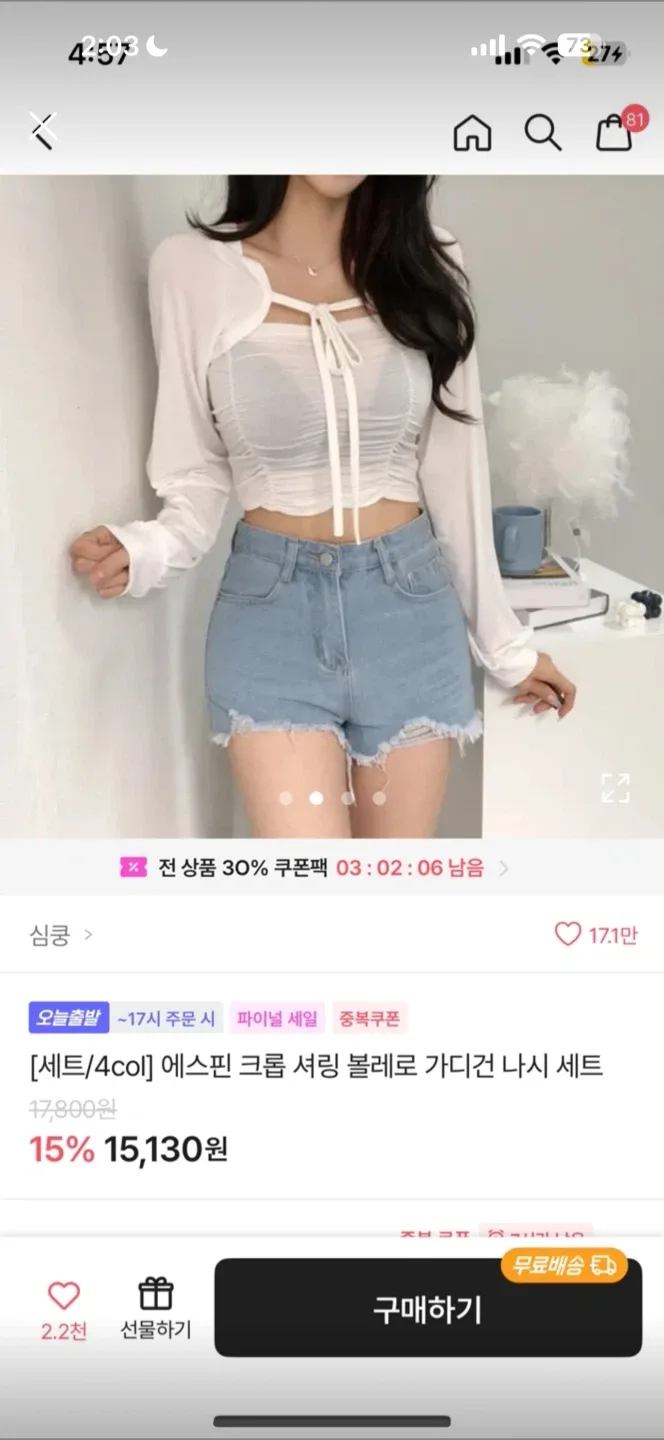Image resolution: width=664 pixels, height=1440 pixels.
Task: Expand product image to fullscreen
Action: click(615, 788)
